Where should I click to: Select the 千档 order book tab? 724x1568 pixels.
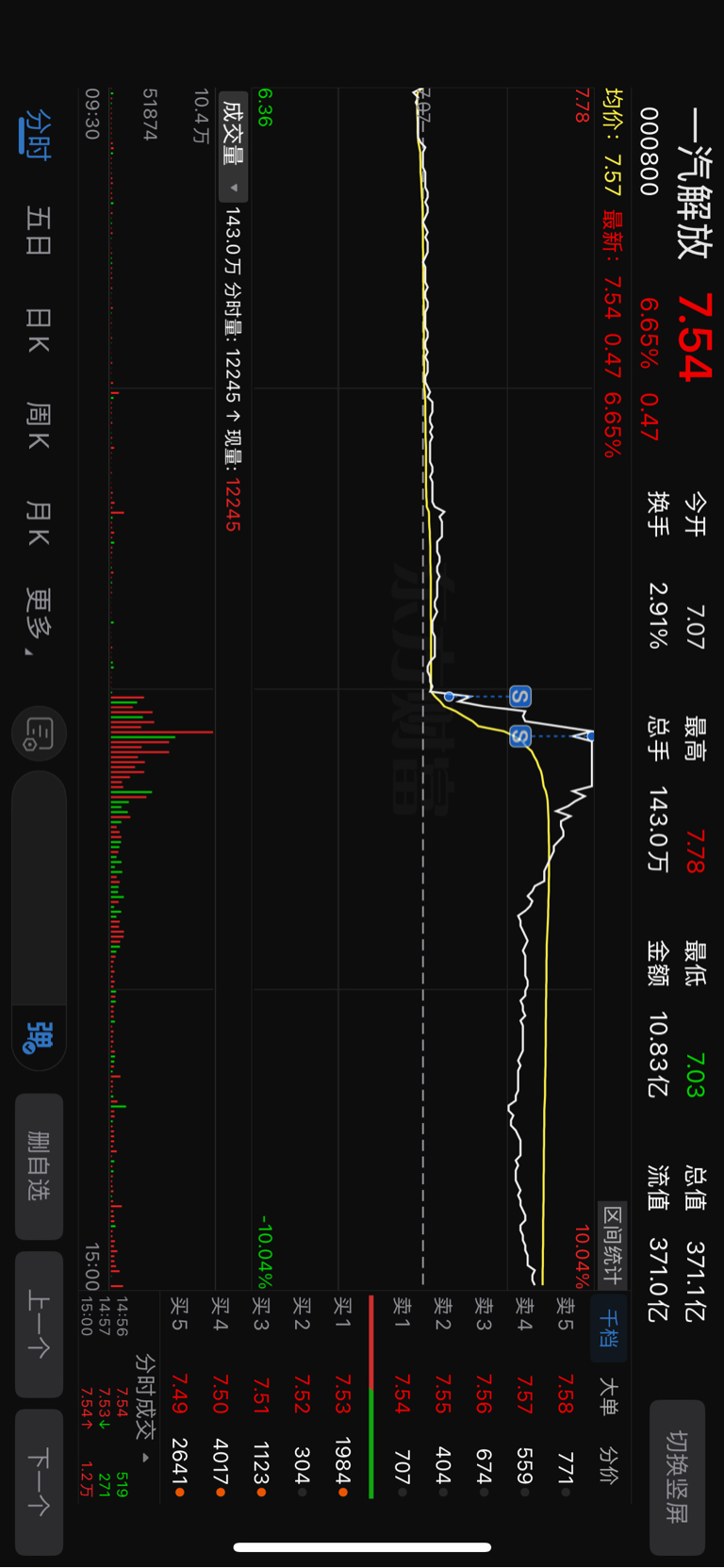pyautogui.click(x=609, y=1328)
